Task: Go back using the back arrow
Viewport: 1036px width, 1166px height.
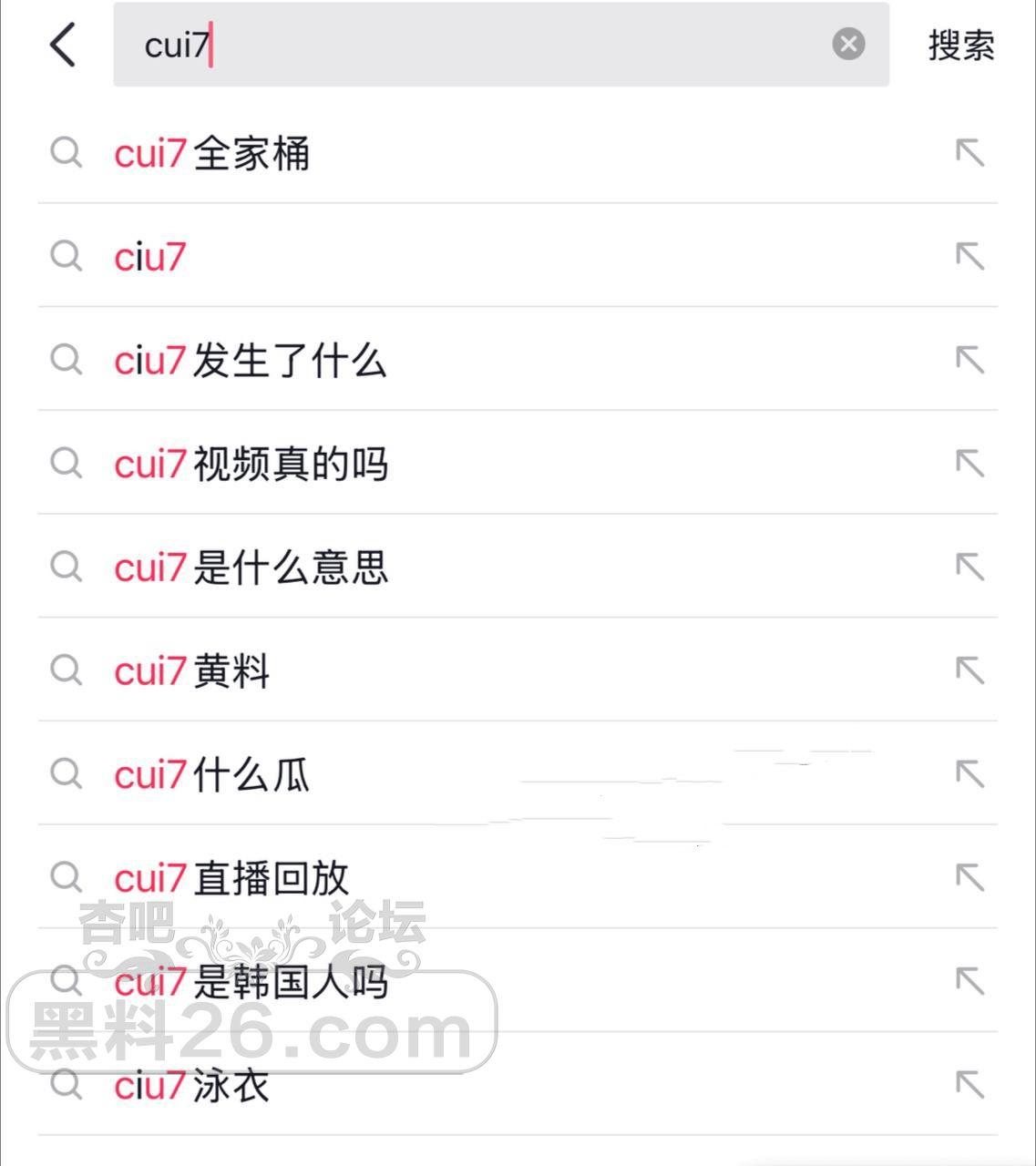Action: pos(63,45)
